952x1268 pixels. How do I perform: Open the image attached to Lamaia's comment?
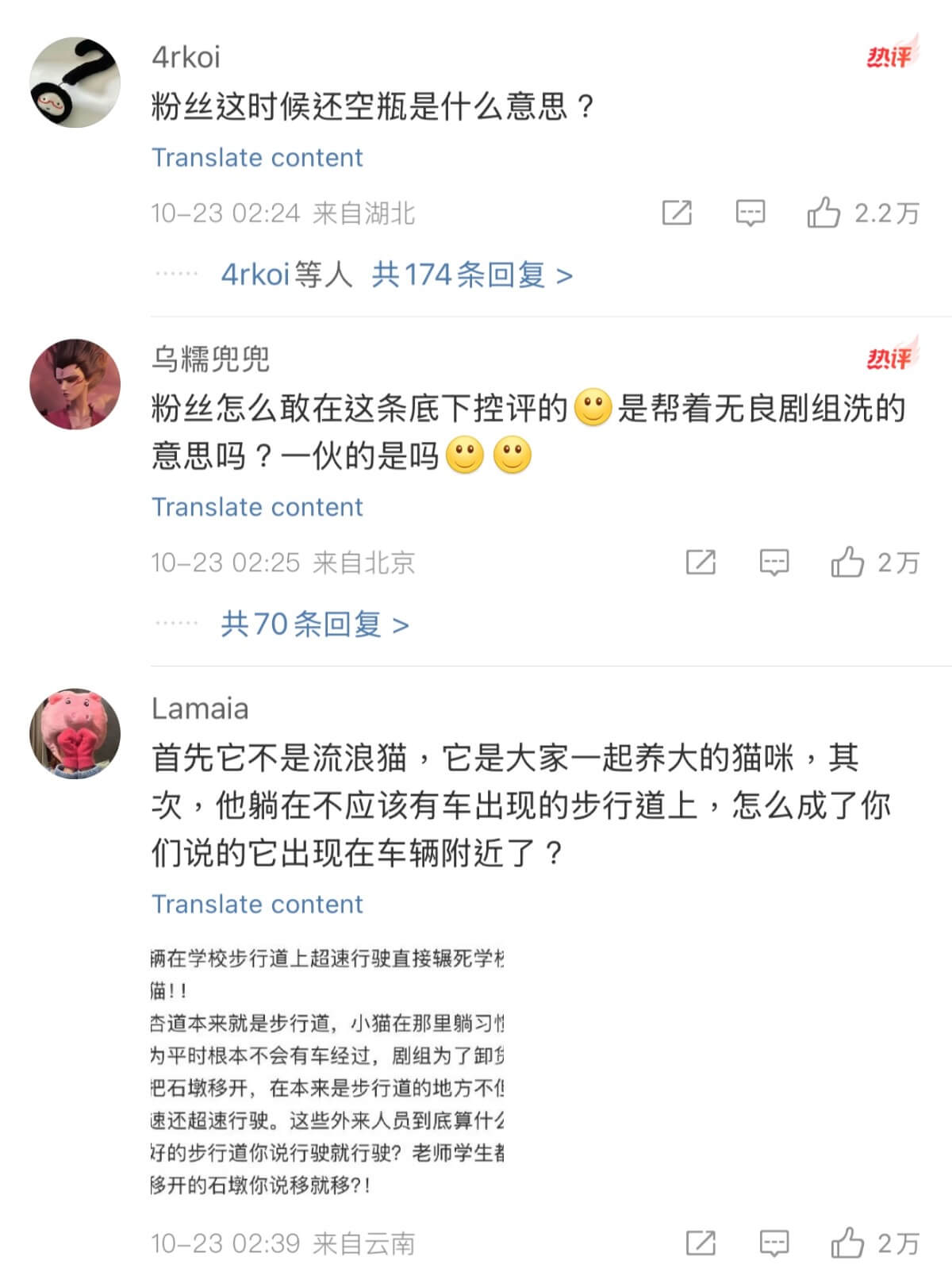[327, 1071]
